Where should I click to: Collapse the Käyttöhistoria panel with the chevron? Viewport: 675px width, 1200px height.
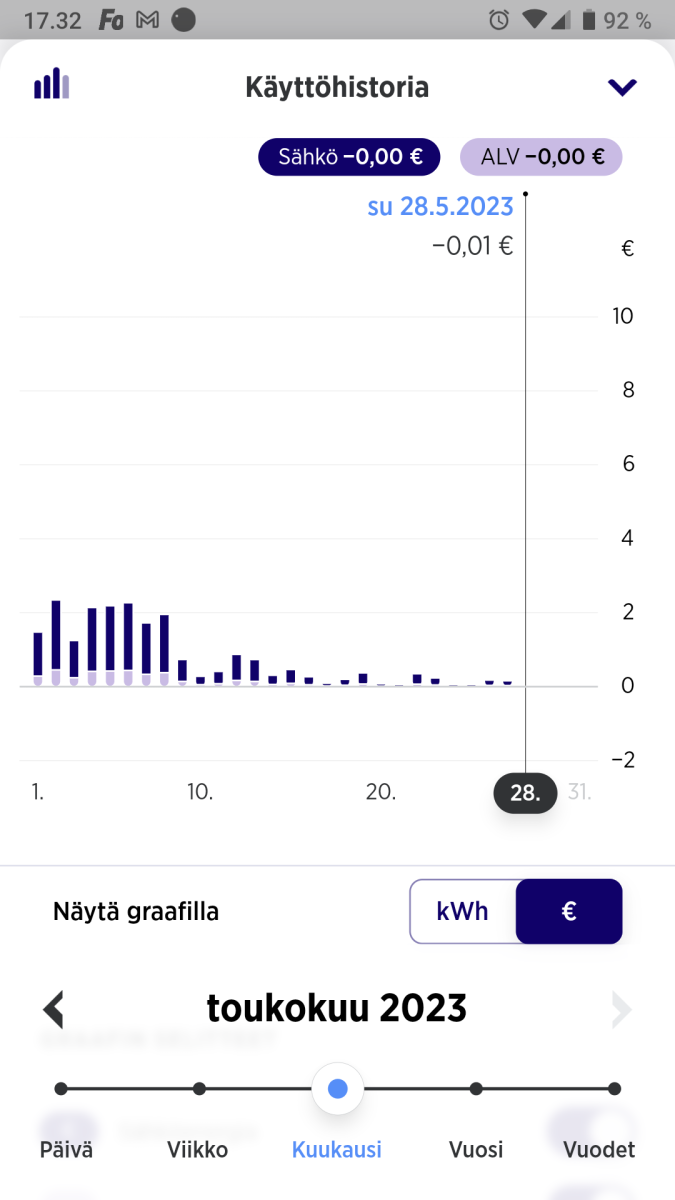622,88
